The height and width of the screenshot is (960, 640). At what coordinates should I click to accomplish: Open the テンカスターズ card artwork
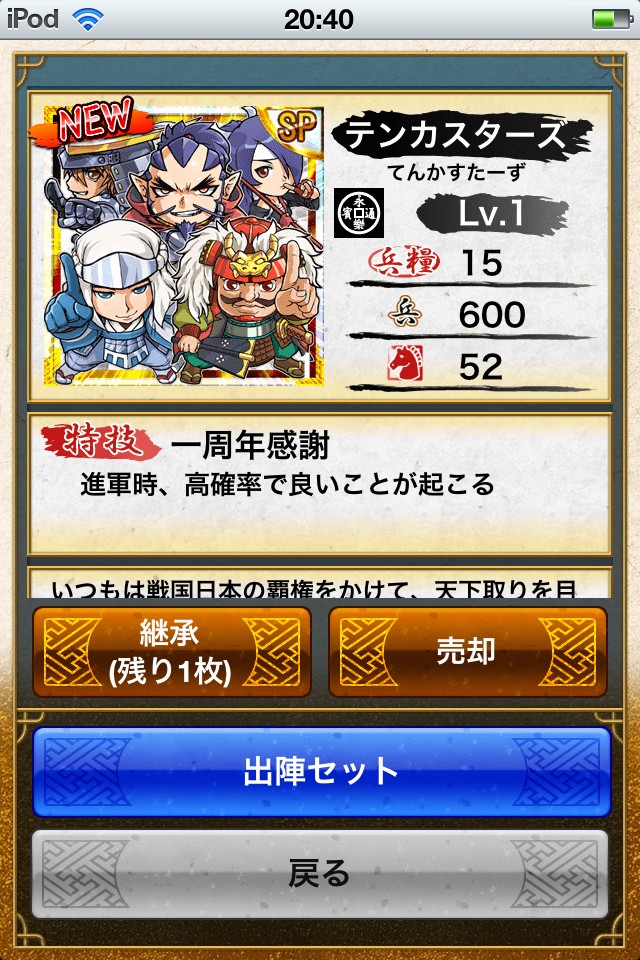coord(183,246)
